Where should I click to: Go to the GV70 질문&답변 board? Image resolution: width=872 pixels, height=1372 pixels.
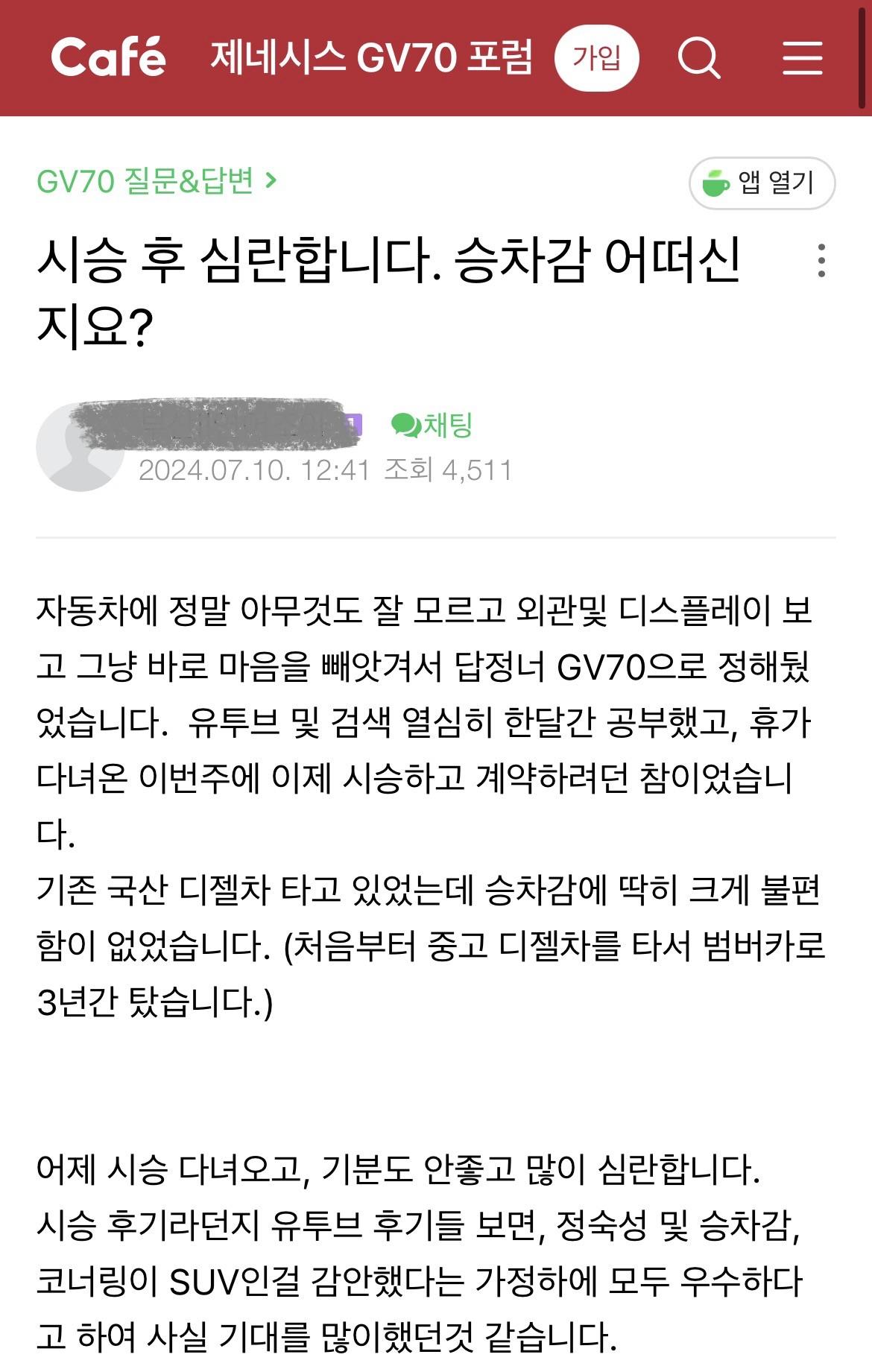point(157,181)
